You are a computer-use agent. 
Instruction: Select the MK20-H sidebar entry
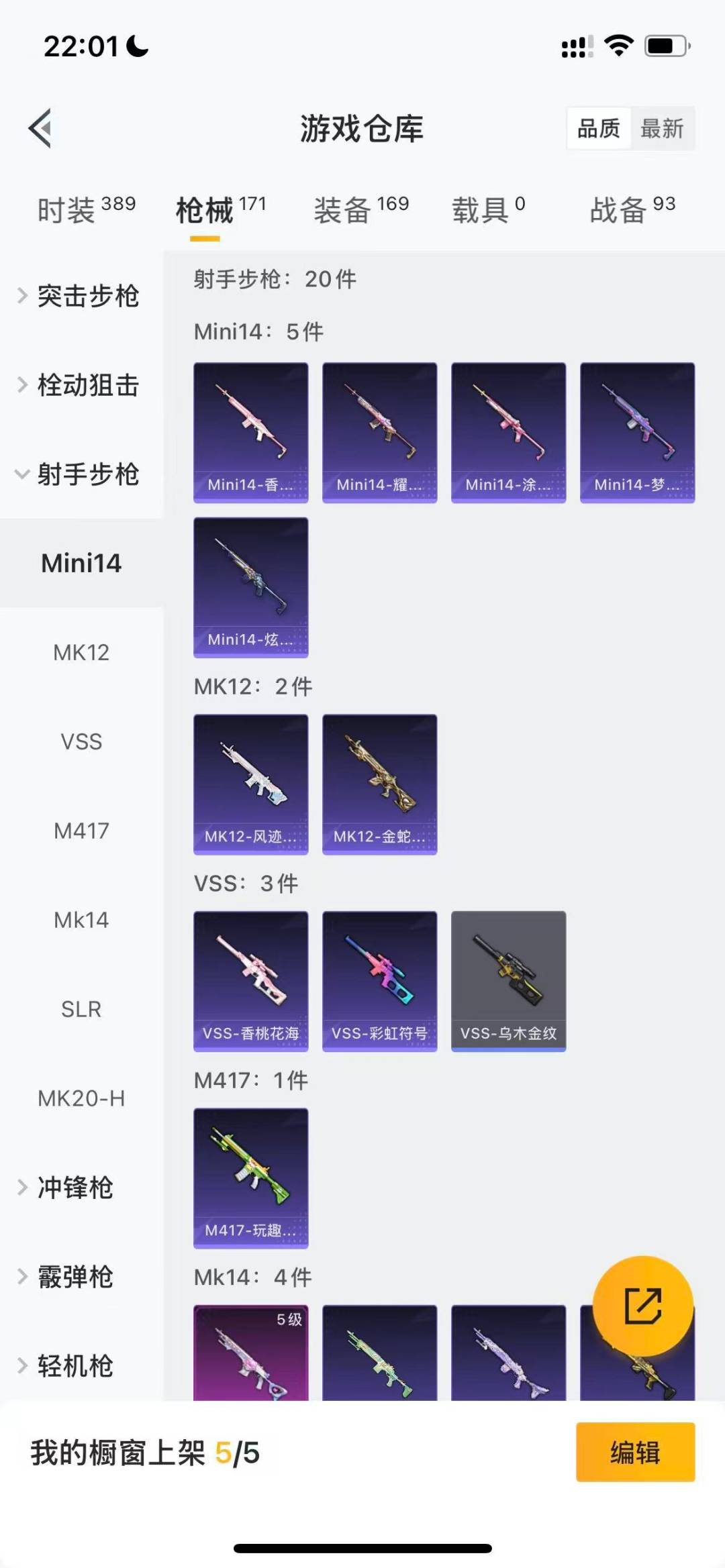(x=81, y=1098)
